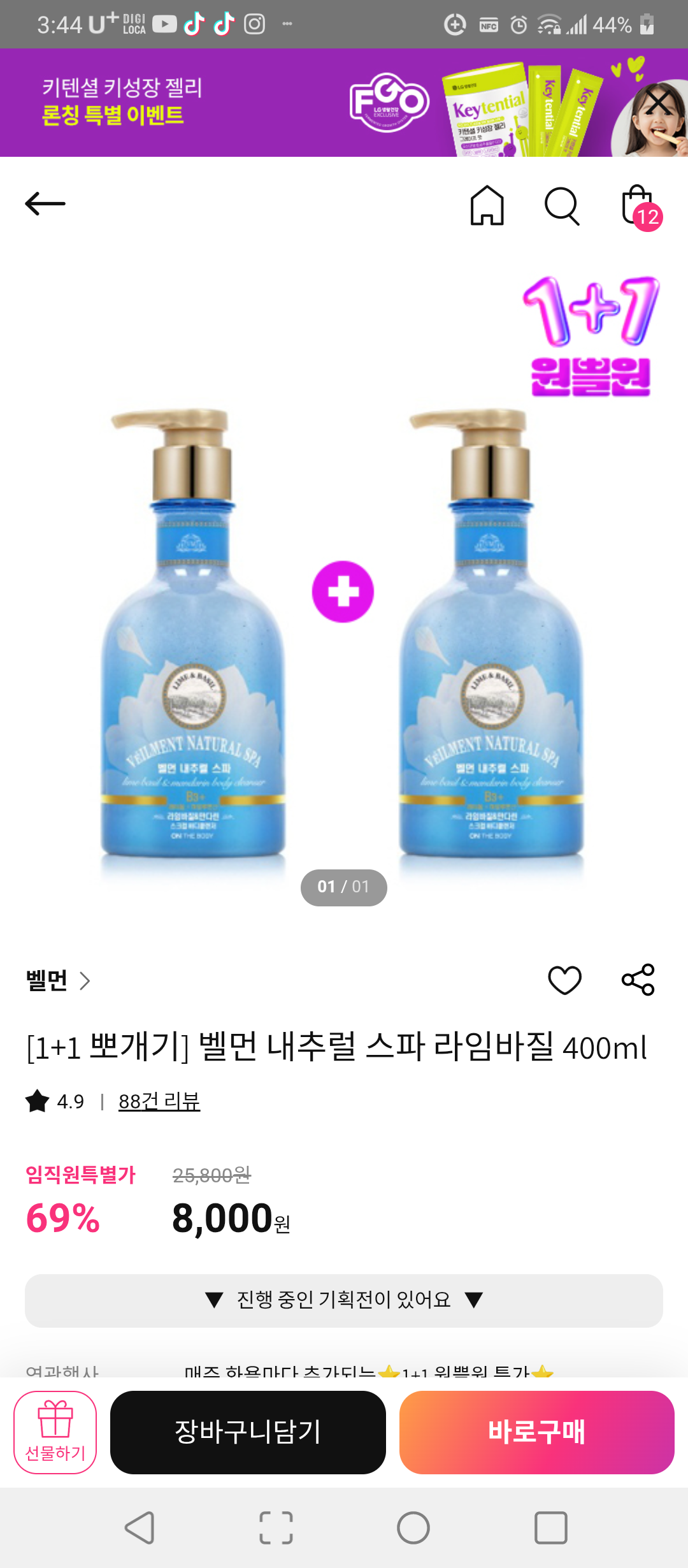Image resolution: width=688 pixels, height=1568 pixels.
Task: Expand 진행 중인 기획전이 있어요 section
Action: tap(344, 1300)
